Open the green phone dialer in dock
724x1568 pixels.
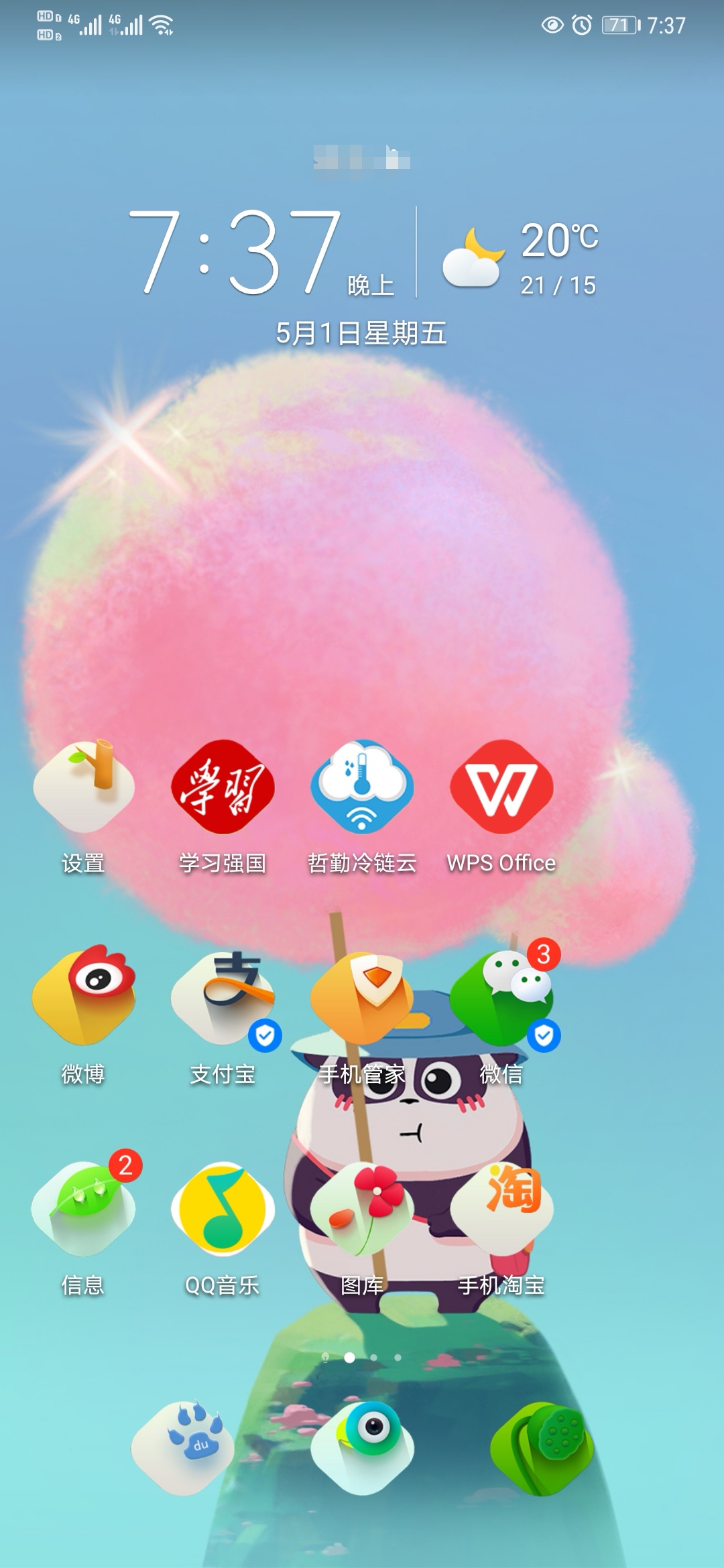tap(542, 1447)
